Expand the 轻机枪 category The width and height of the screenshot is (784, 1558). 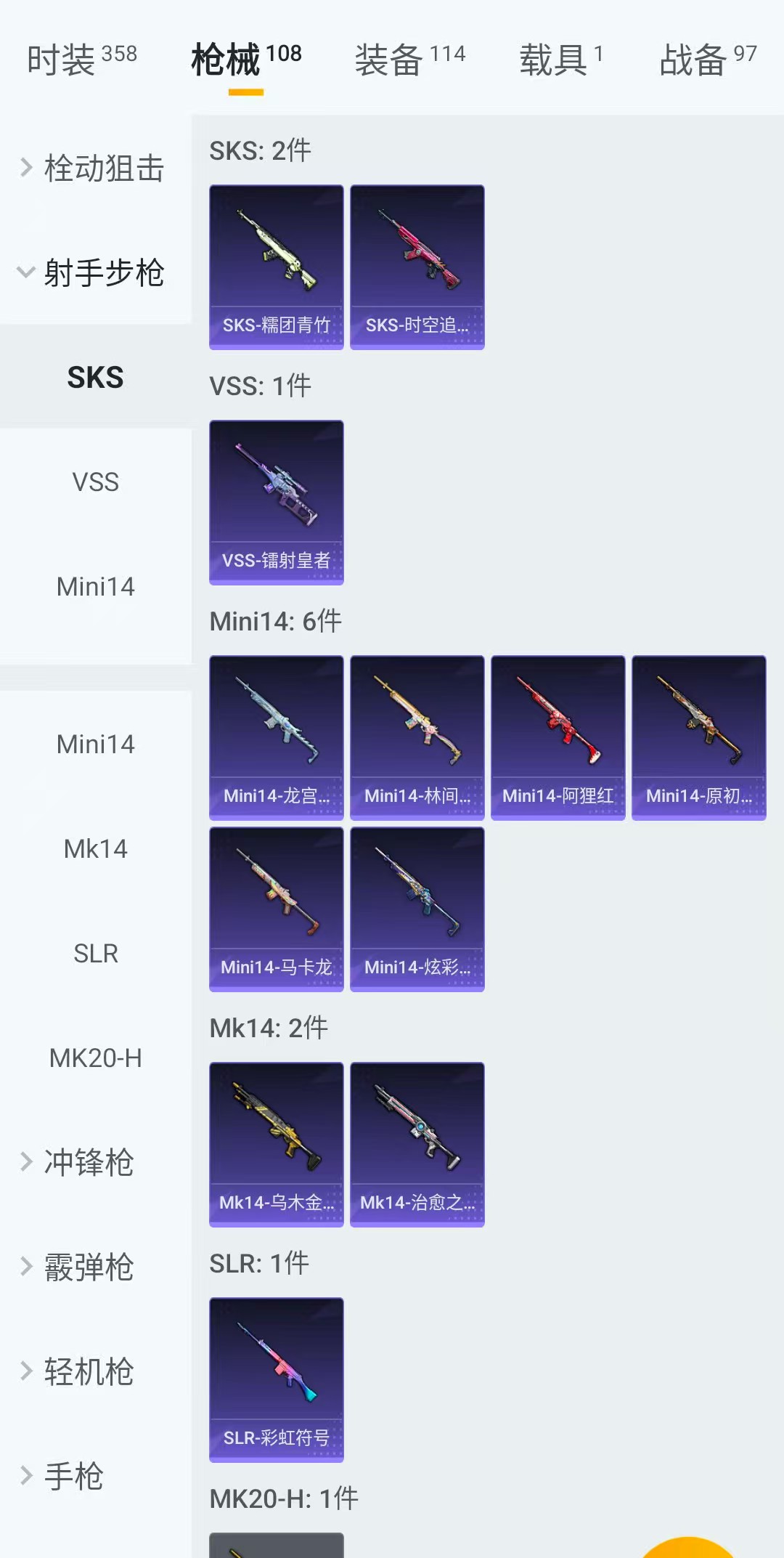coord(80,1371)
